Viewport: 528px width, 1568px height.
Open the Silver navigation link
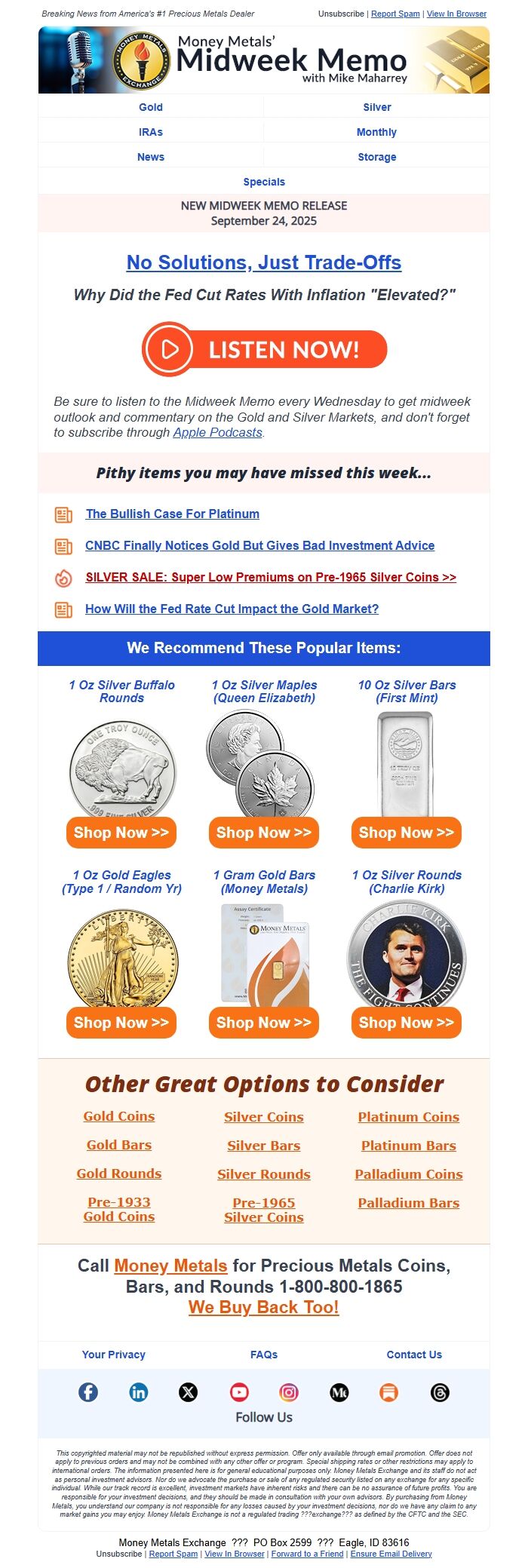pyautogui.click(x=377, y=107)
